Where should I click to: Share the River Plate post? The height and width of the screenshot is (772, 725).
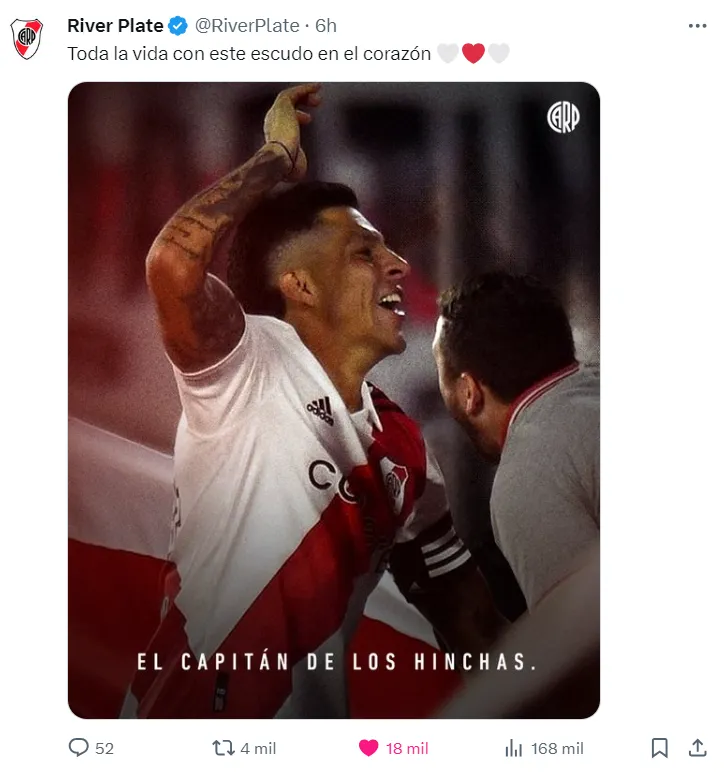coord(698,748)
